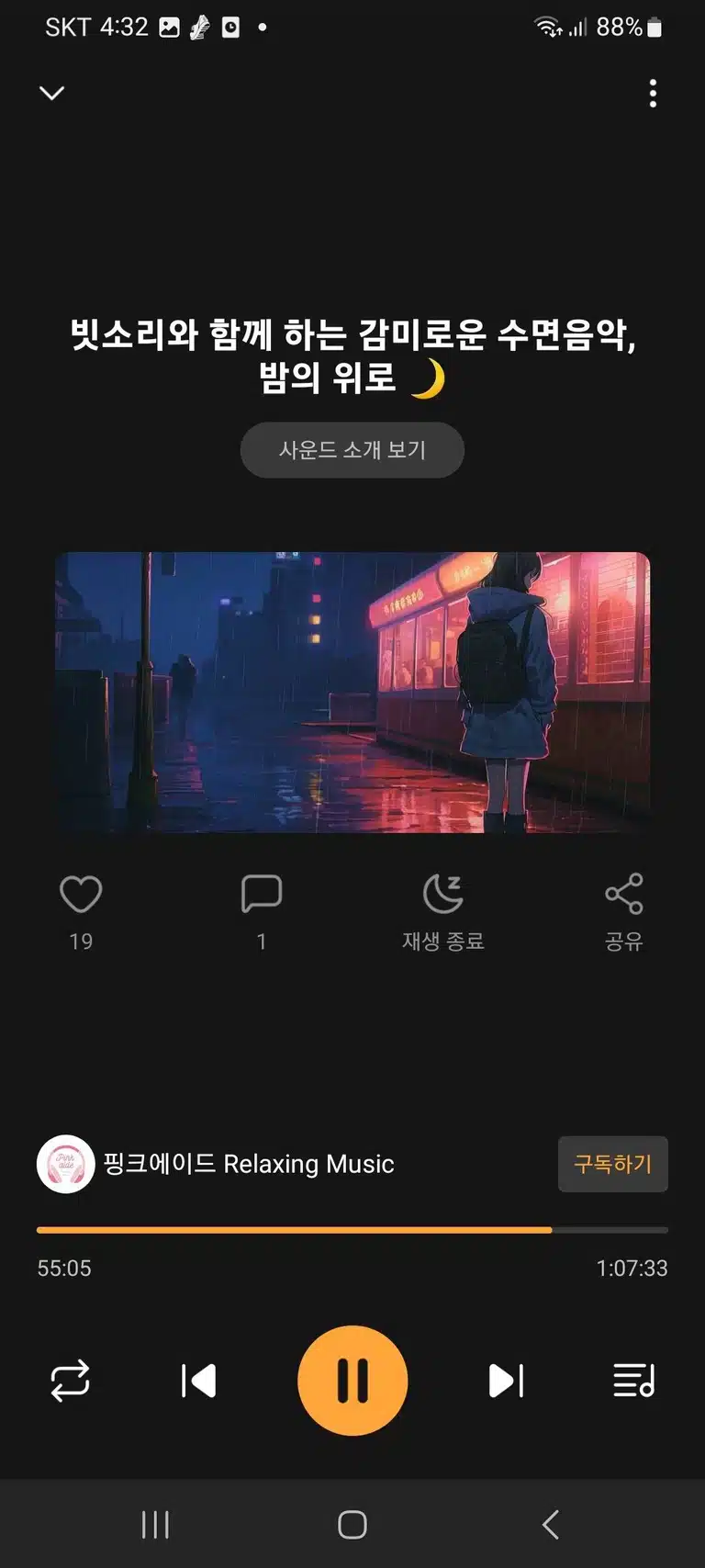This screenshot has height=1568, width=705.
Task: Pause the playing music
Action: pos(352,1381)
